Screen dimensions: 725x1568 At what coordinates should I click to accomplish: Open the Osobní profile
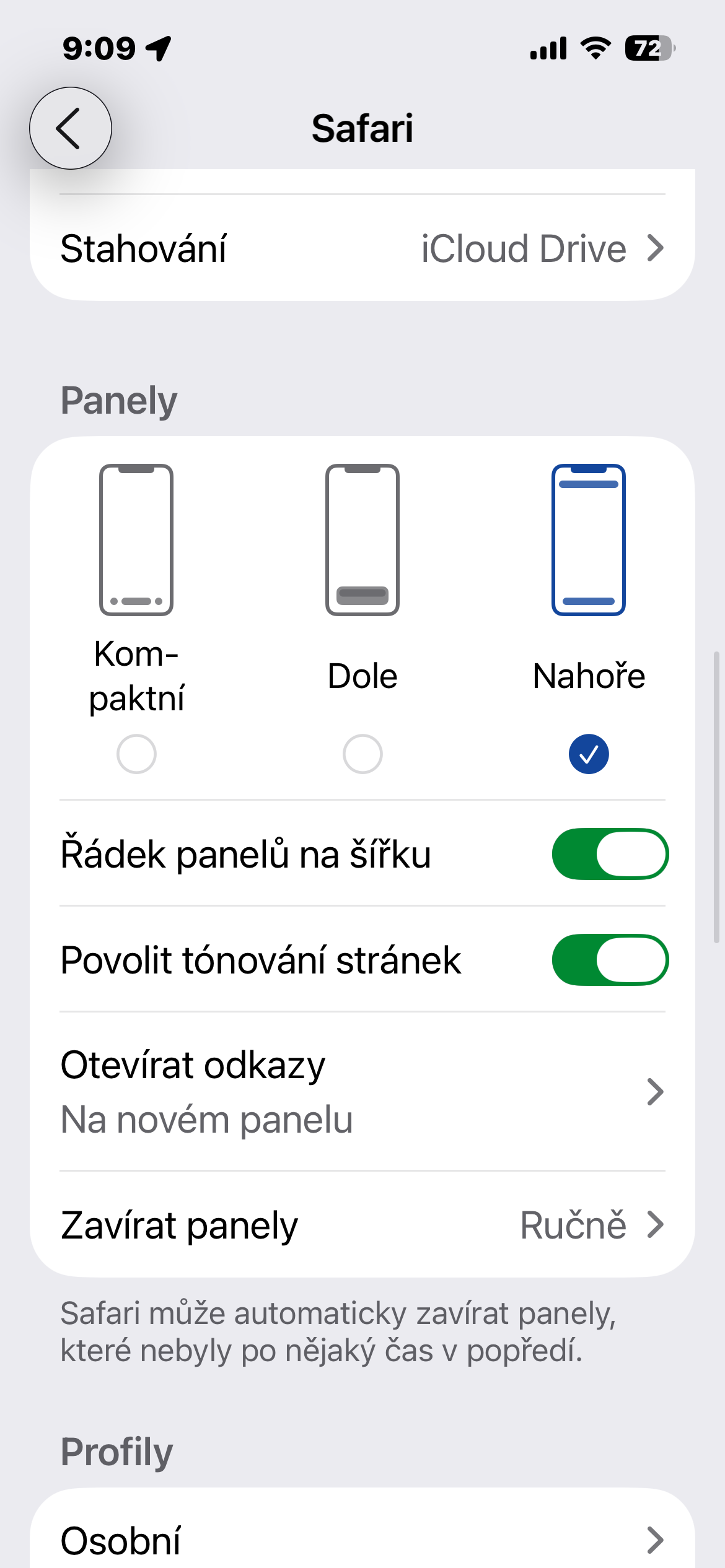pyautogui.click(x=362, y=1540)
